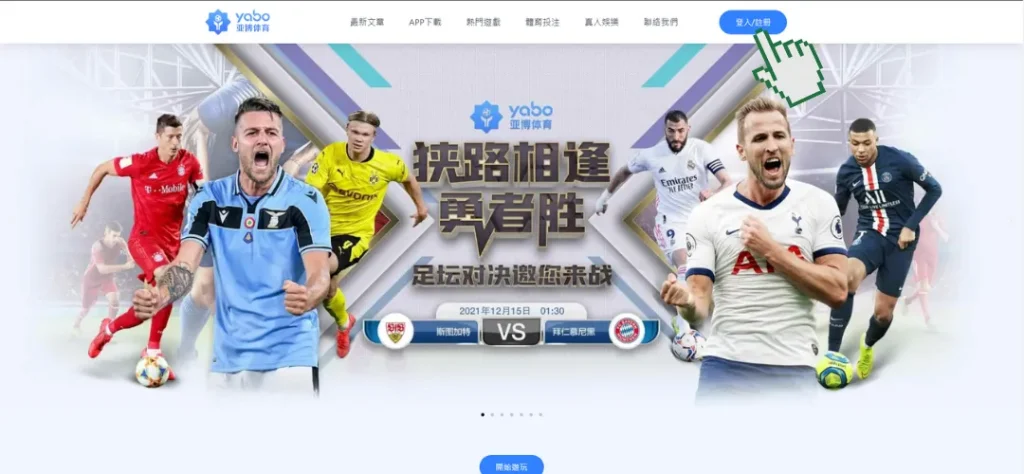This screenshot has width=1024, height=474.
Task: Select 體育投注 in the header
Action: point(542,22)
